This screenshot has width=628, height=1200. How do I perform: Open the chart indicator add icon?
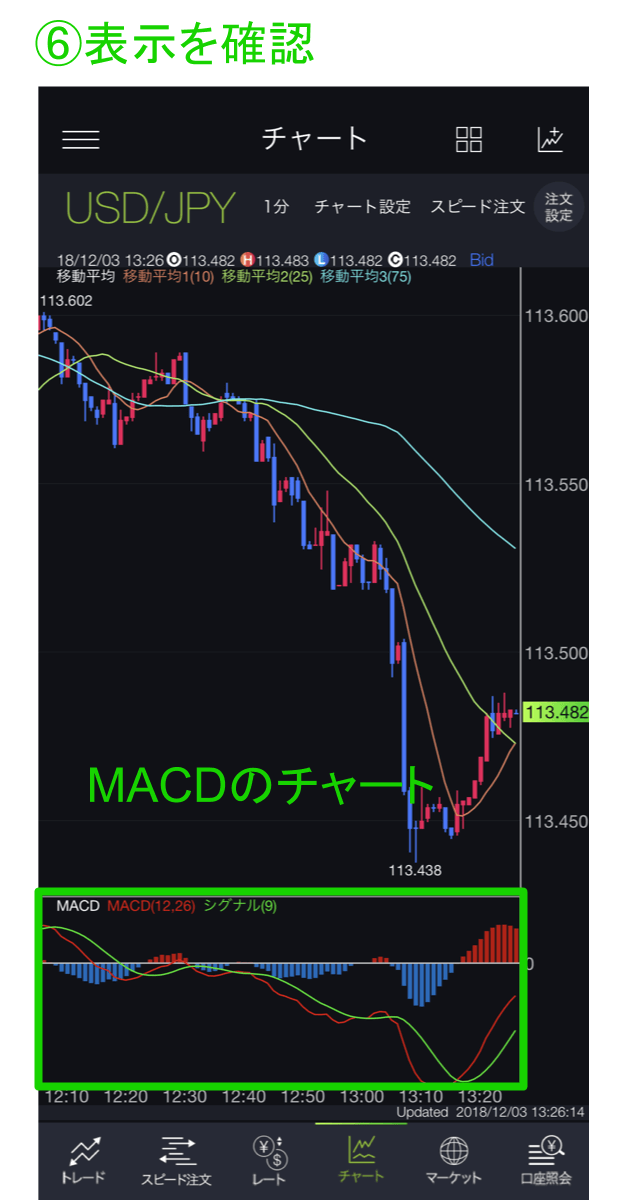[x=550, y=140]
